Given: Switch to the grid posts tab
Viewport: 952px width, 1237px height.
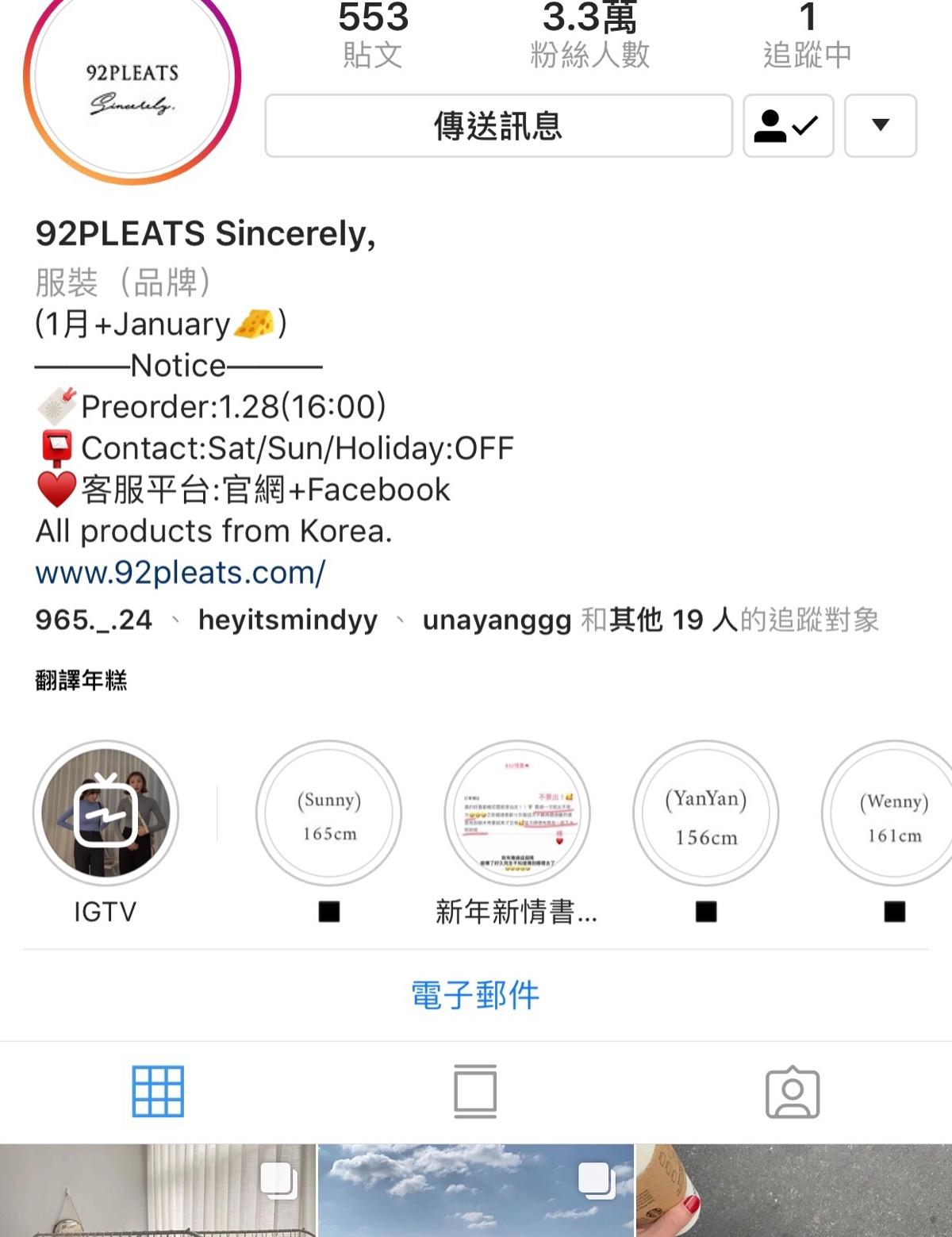Looking at the screenshot, I should [158, 1092].
